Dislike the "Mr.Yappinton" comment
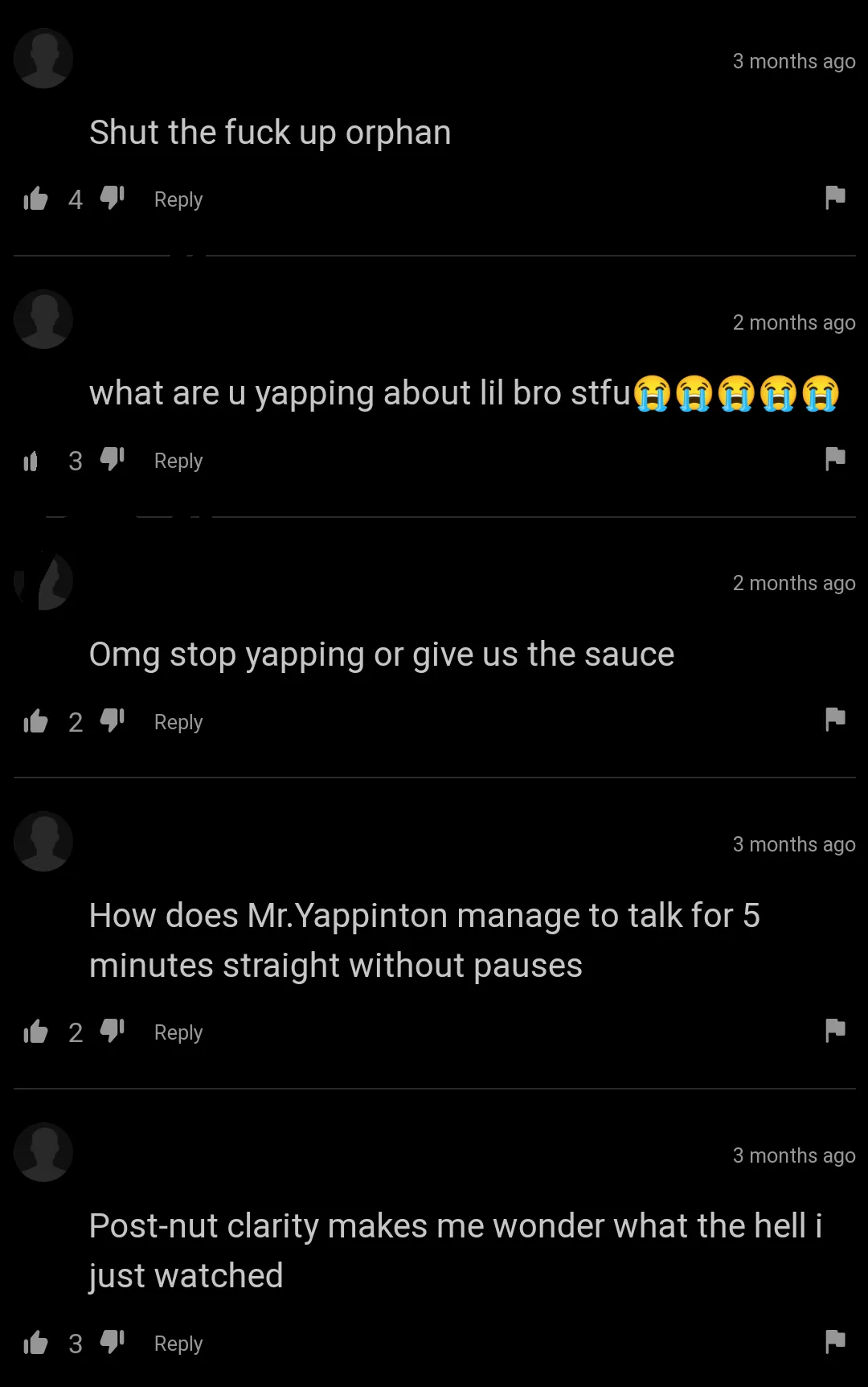This screenshot has width=868, height=1387. 111,1032
